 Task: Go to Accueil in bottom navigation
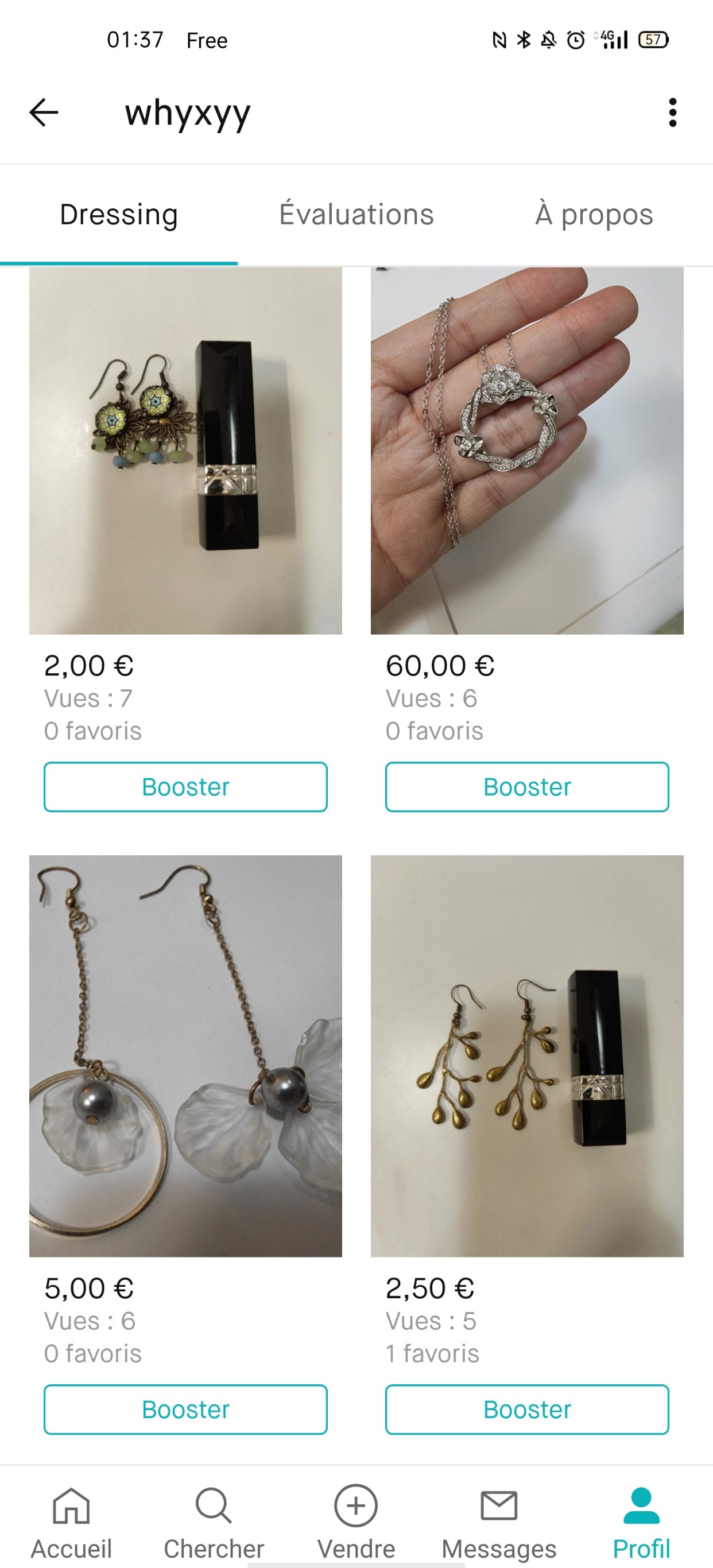coord(71,1522)
